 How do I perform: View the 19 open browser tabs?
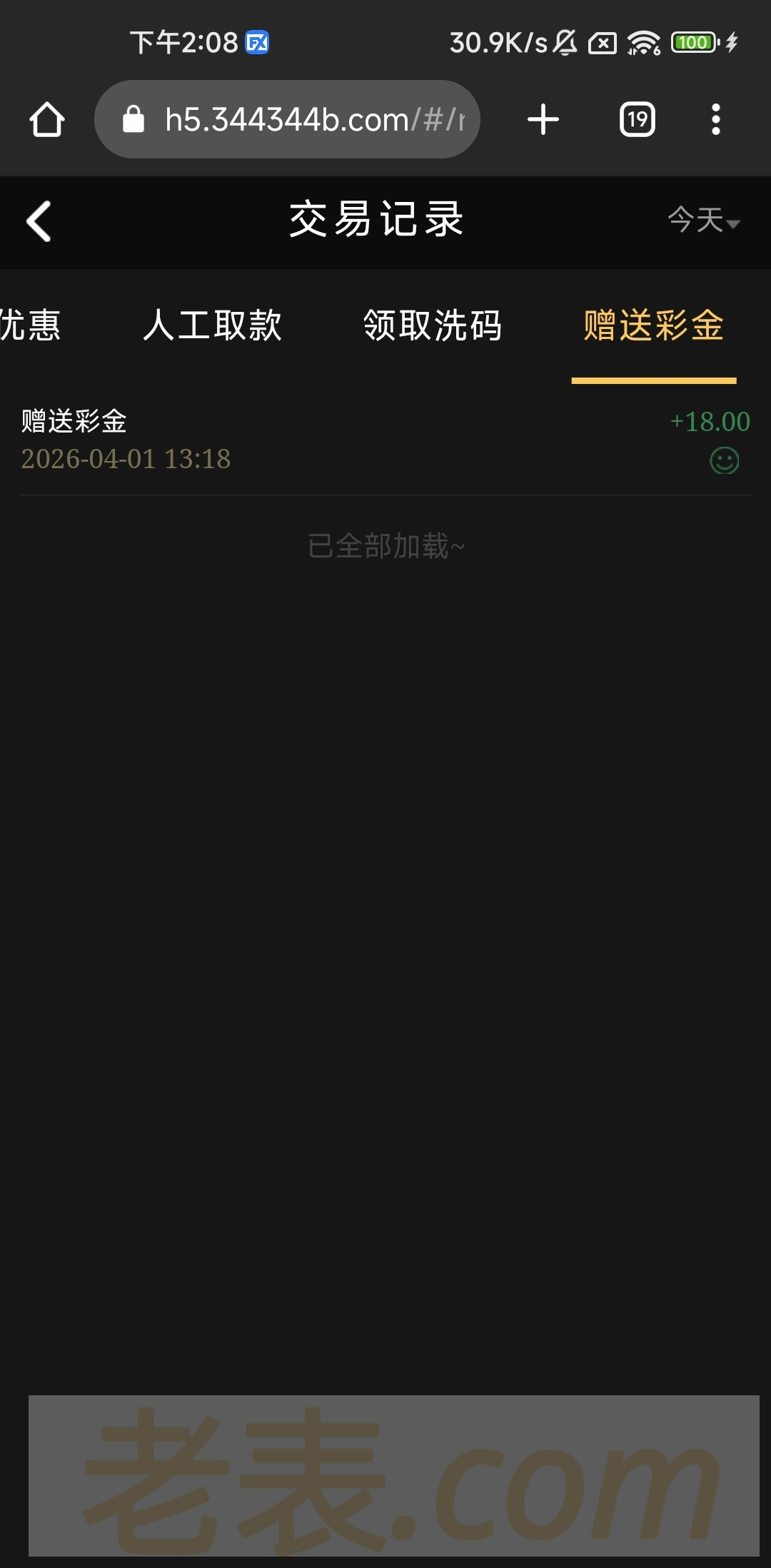pyautogui.click(x=637, y=119)
